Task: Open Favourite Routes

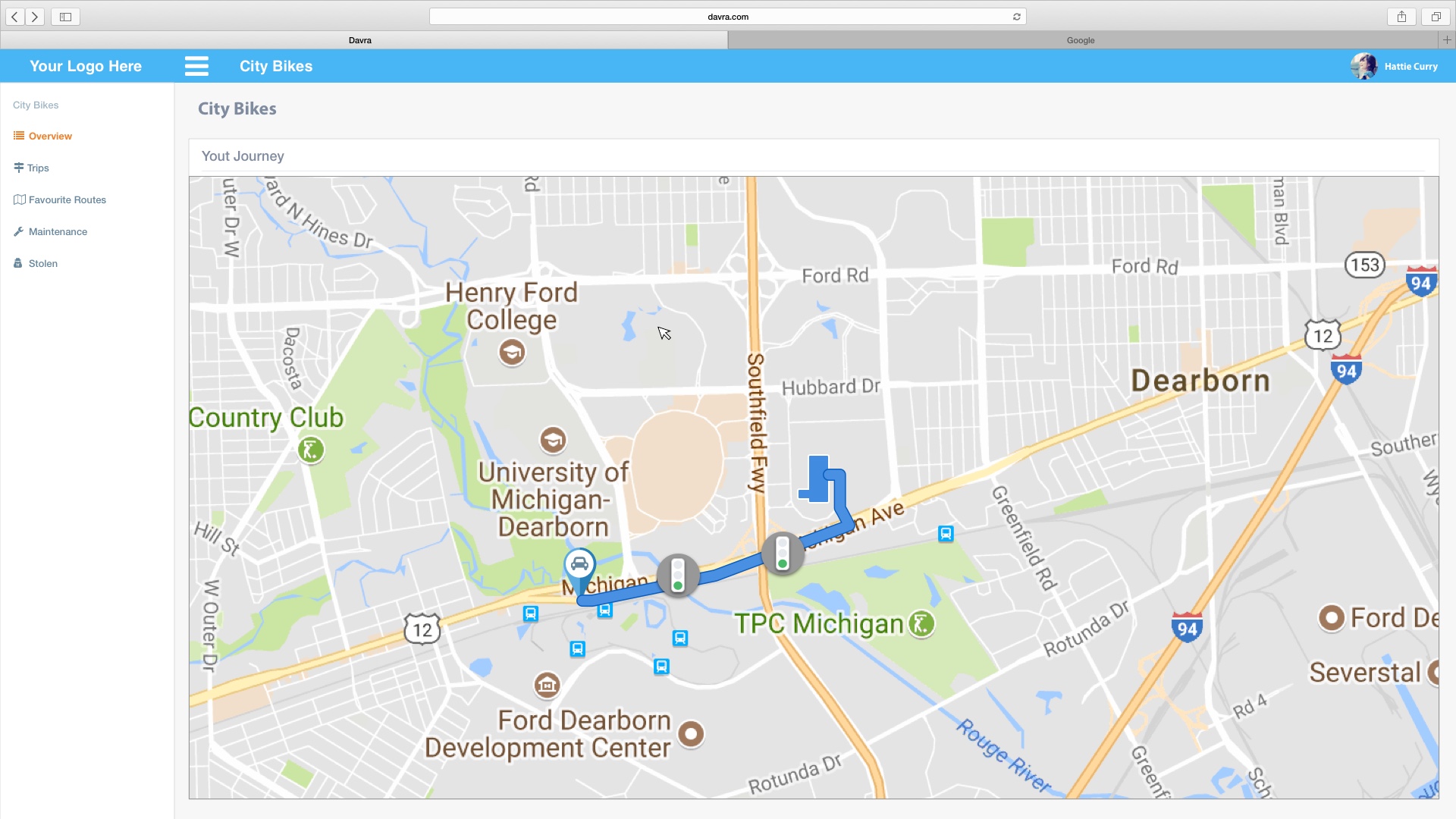Action: [x=67, y=200]
